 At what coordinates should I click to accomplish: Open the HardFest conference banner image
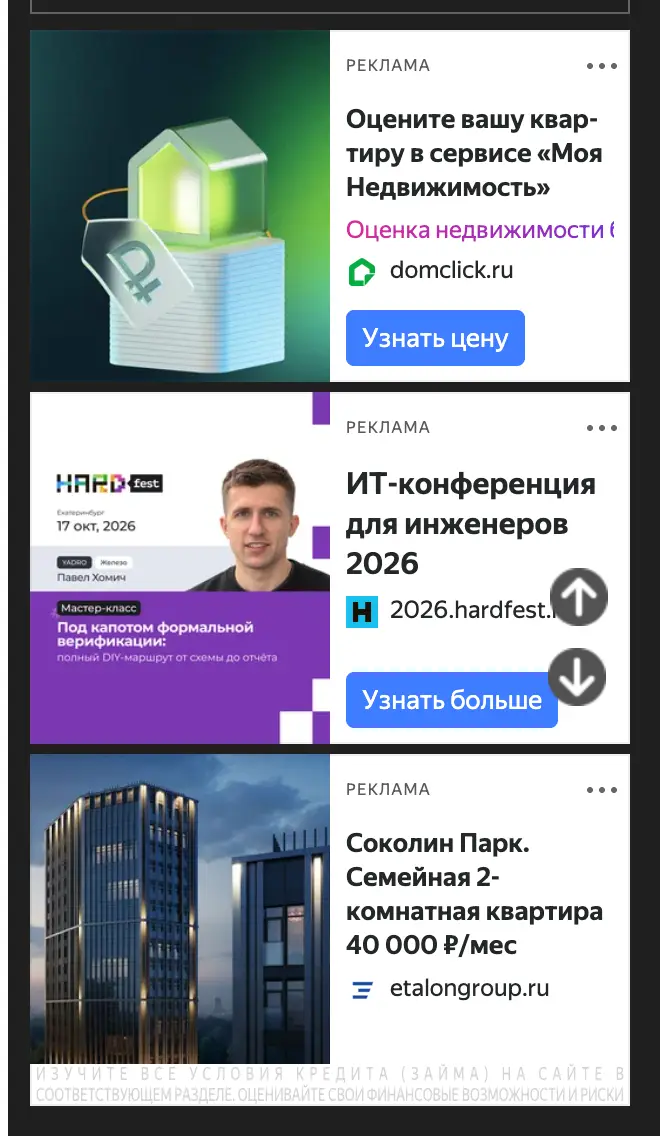pos(180,568)
